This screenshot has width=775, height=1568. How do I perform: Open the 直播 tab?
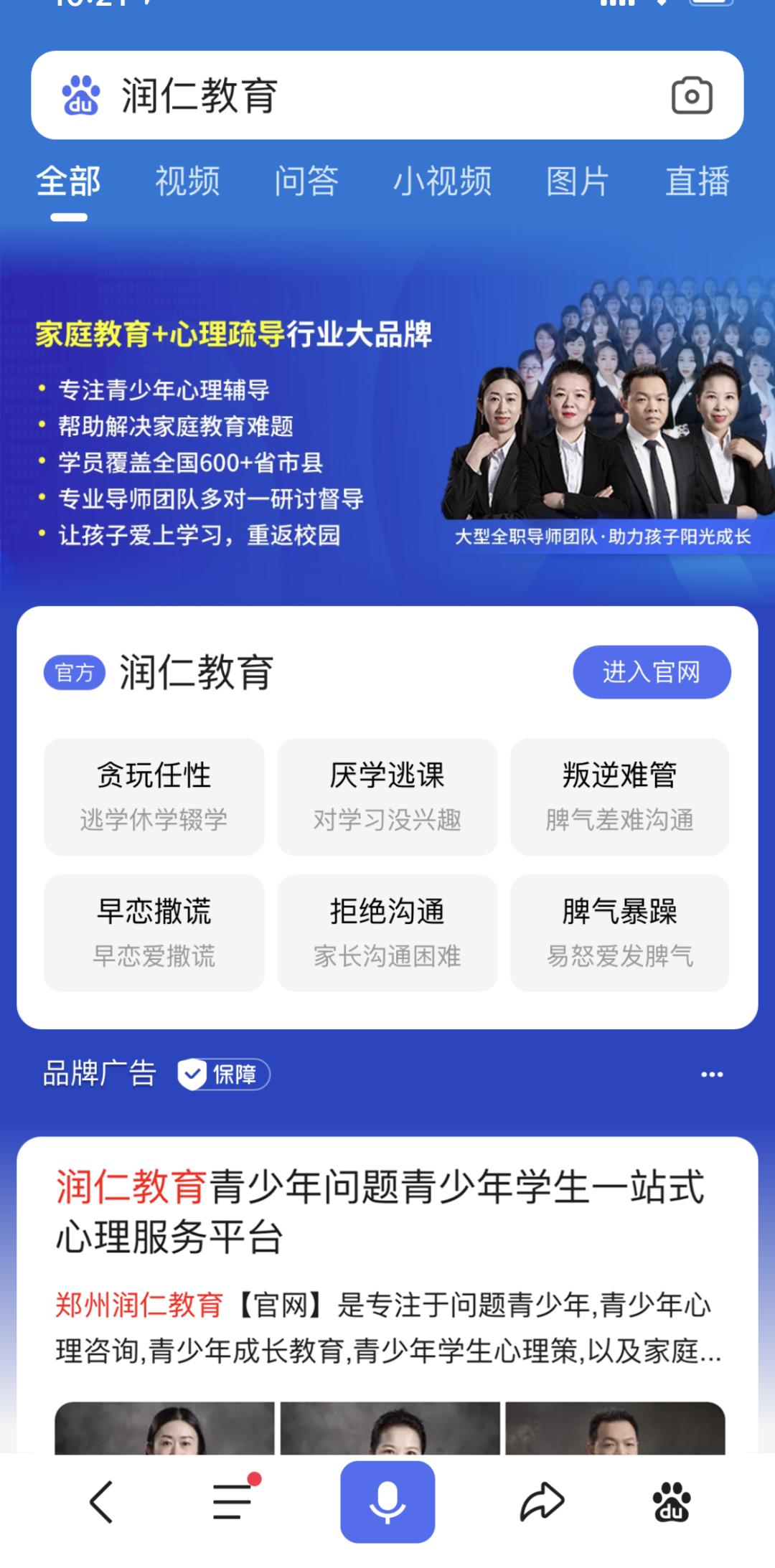pos(698,181)
